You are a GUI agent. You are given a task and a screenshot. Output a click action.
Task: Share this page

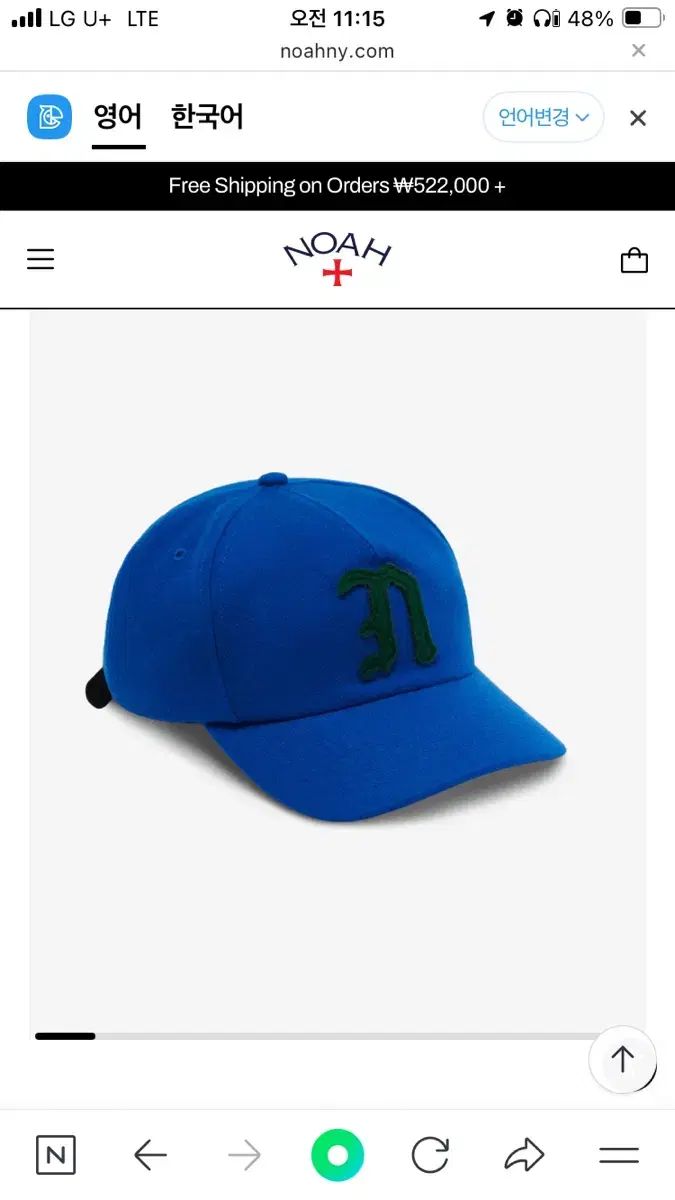(x=524, y=1156)
